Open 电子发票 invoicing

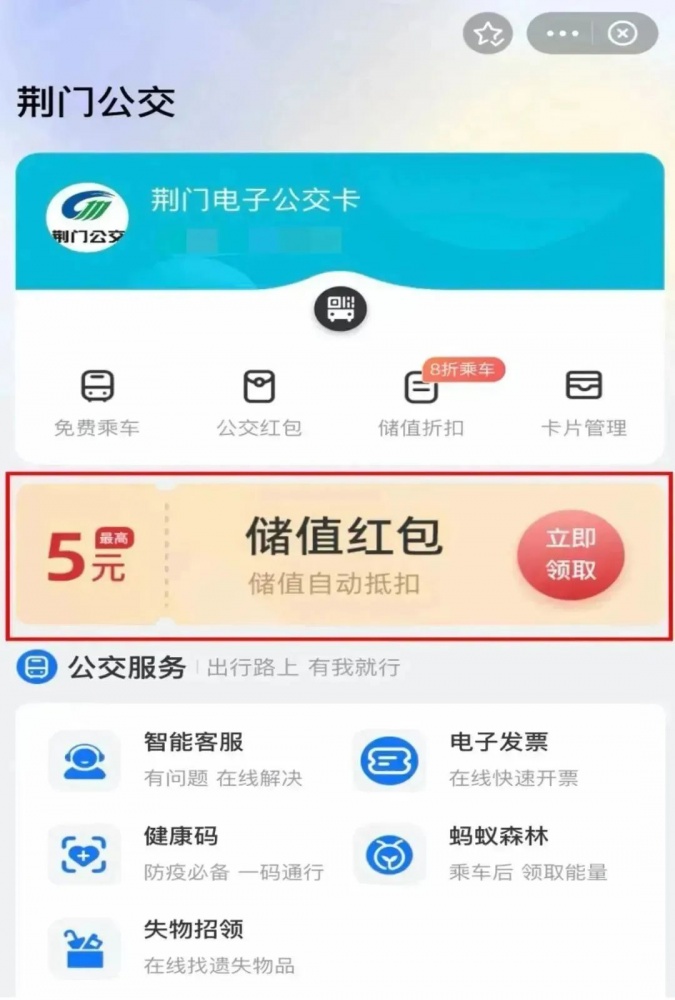click(x=480, y=759)
